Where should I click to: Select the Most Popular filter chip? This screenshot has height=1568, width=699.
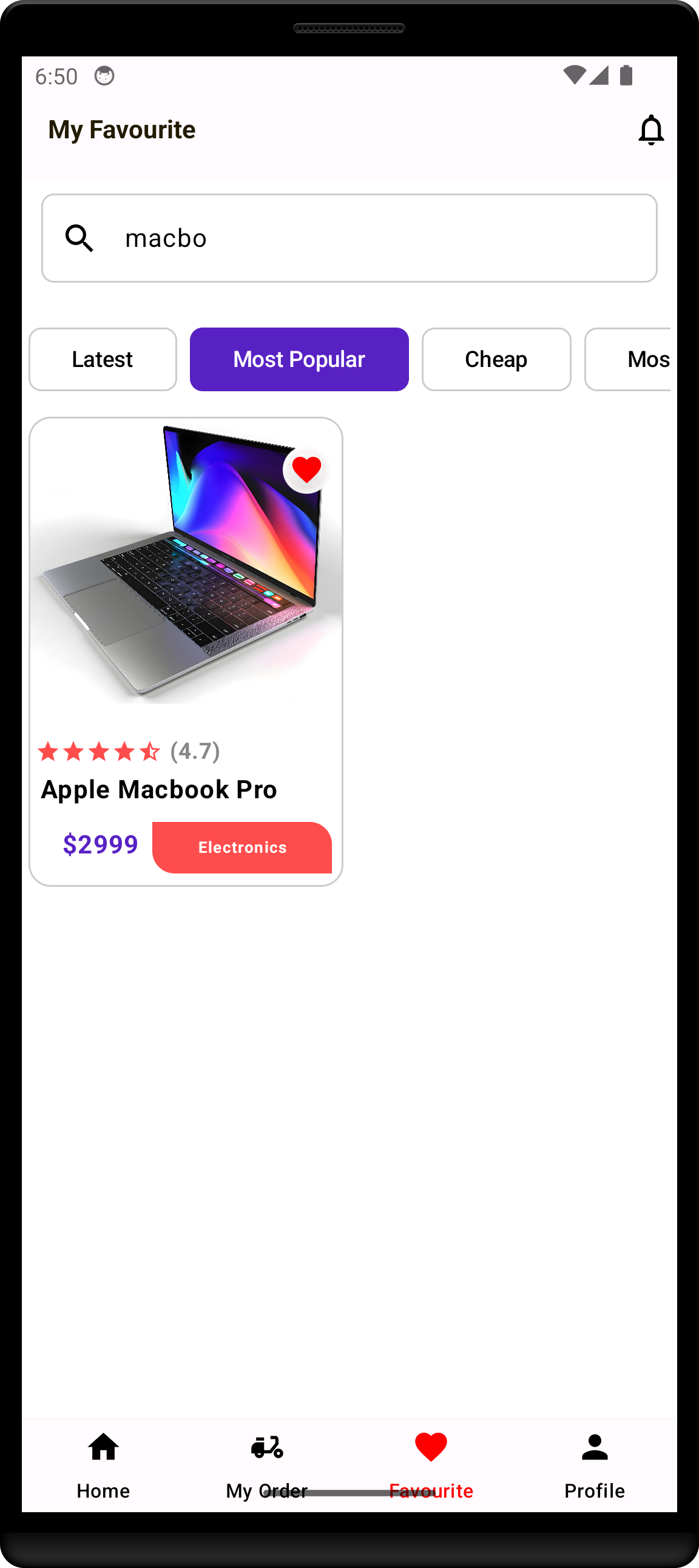[x=299, y=359]
